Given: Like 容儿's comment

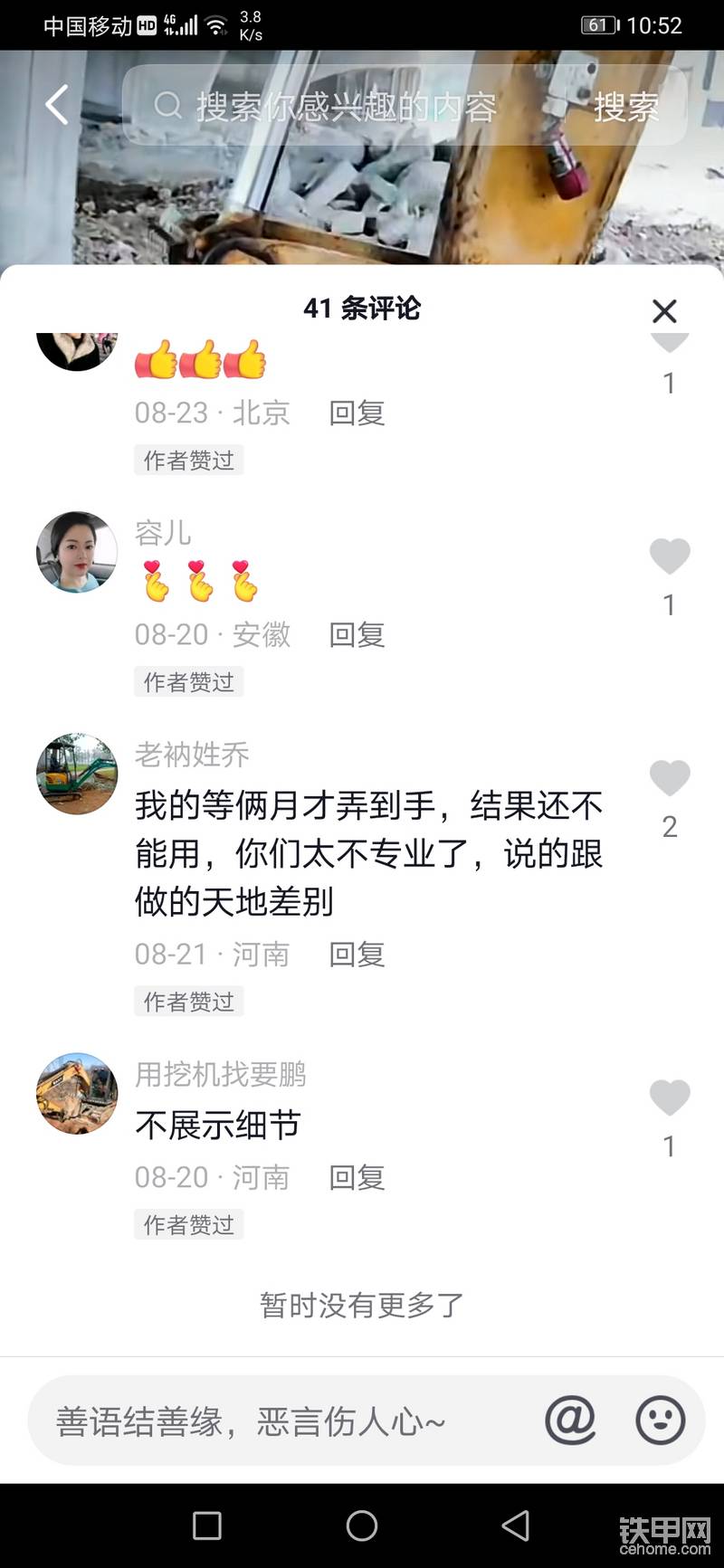Looking at the screenshot, I should [670, 556].
